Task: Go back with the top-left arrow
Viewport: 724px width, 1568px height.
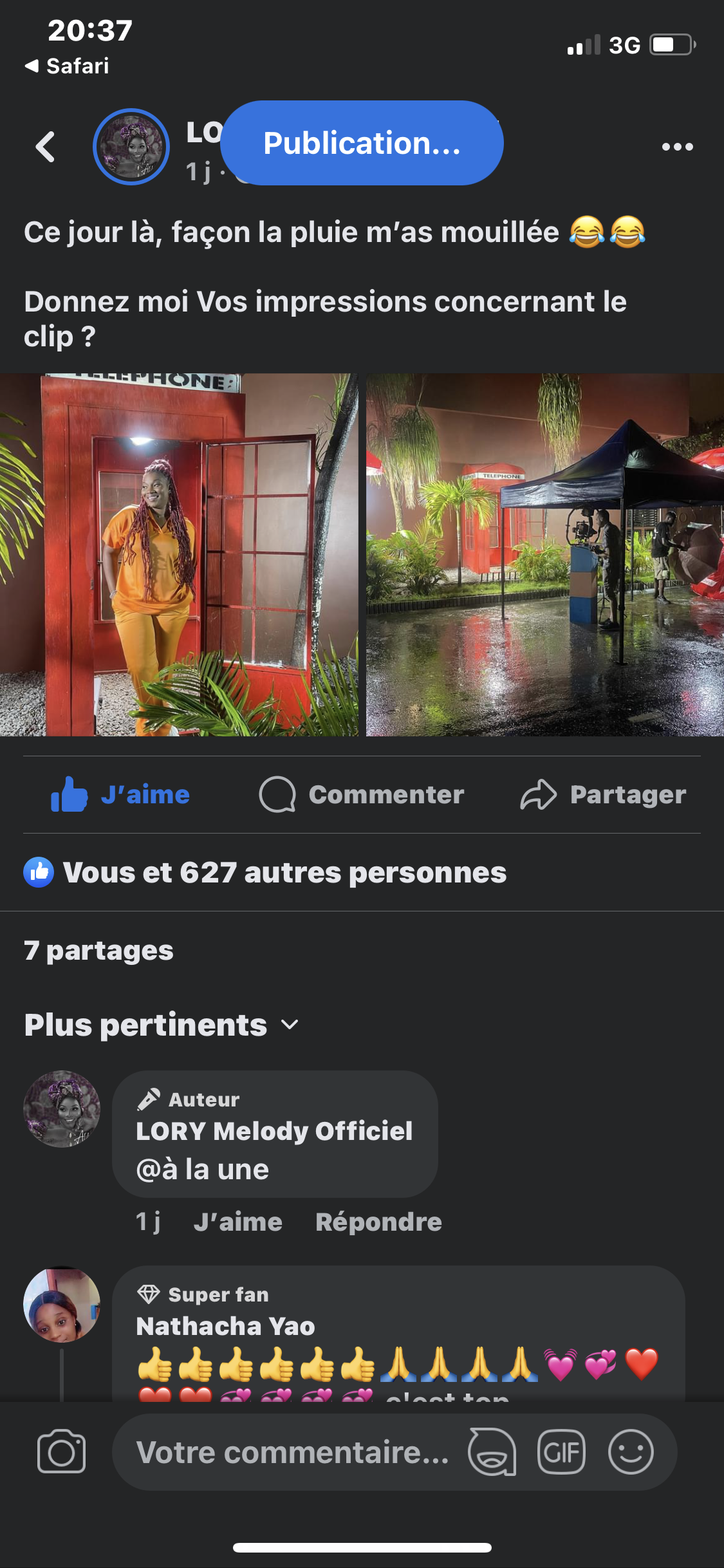Action: point(45,147)
